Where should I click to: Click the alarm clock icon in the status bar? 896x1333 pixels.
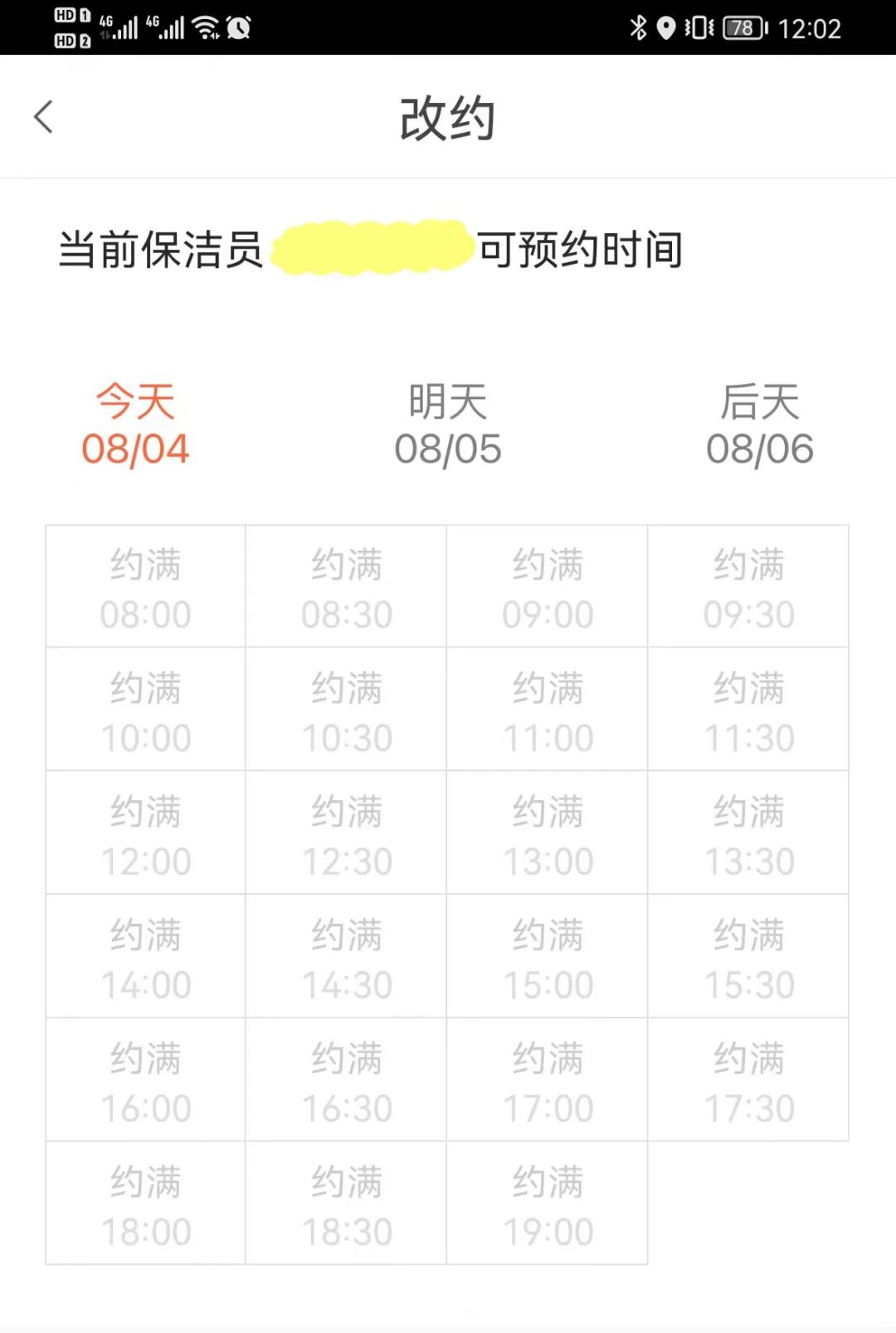(x=241, y=25)
